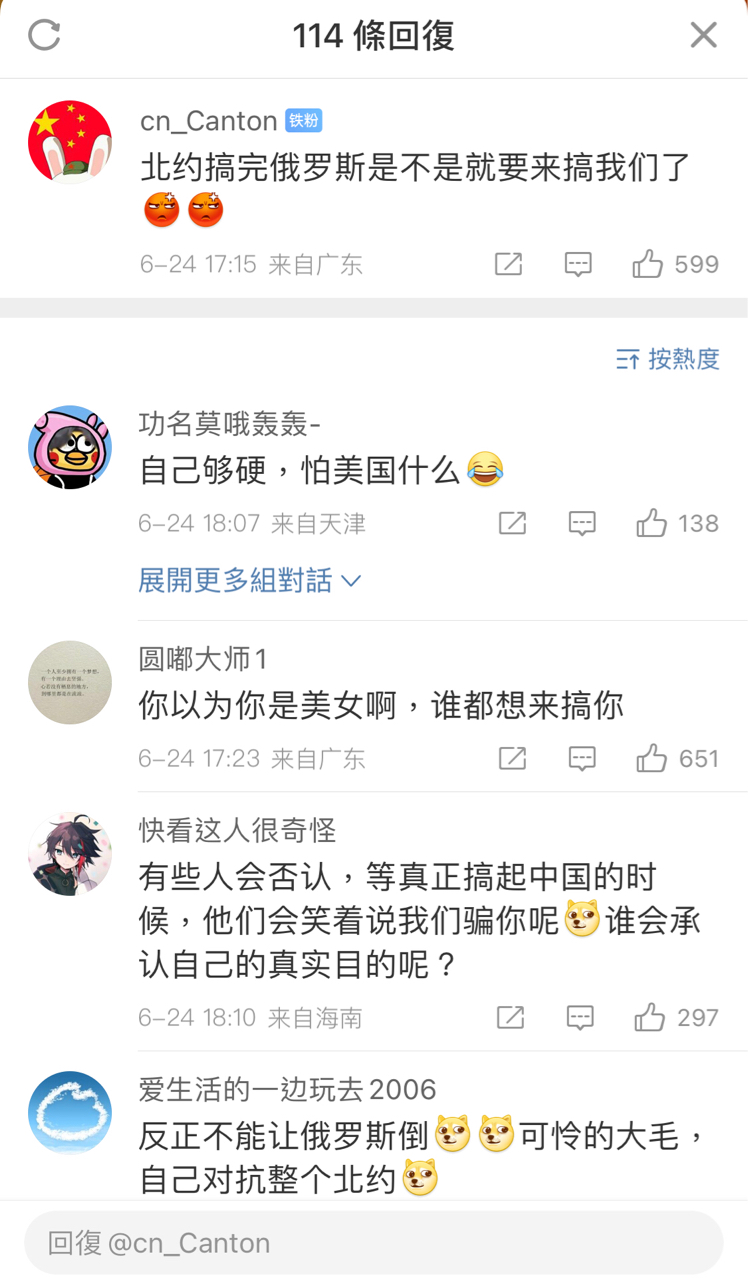Share cn_Canton's comment
This screenshot has width=748, height=1280.
point(508,264)
